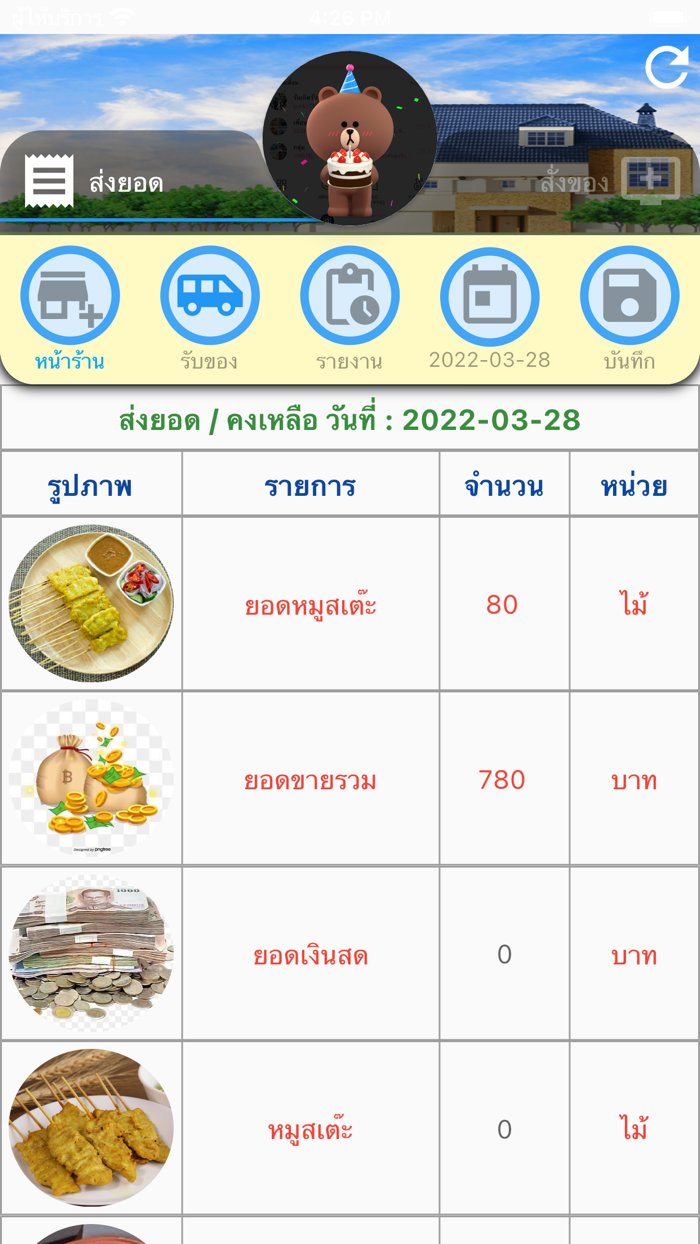700x1244 pixels.
Task: Tap the bear profile picture
Action: pyautogui.click(x=350, y=138)
